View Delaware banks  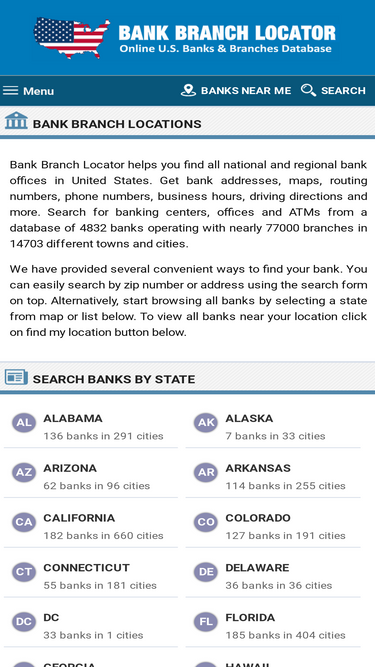click(273, 576)
